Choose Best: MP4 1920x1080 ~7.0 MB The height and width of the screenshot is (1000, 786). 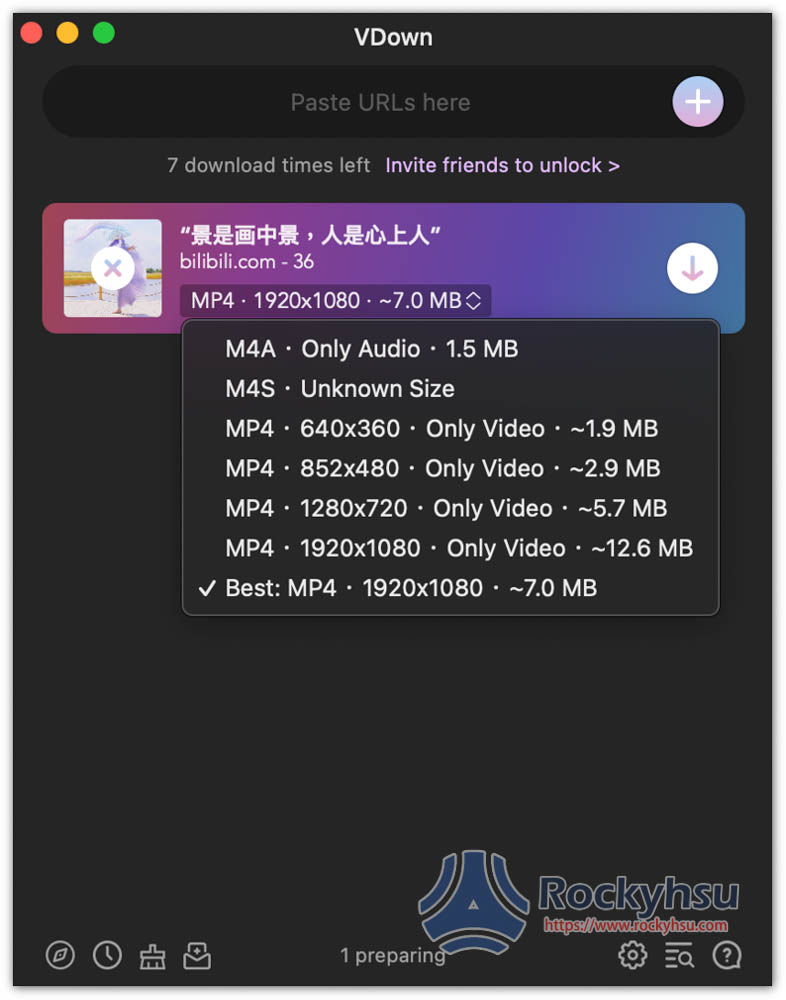(411, 588)
